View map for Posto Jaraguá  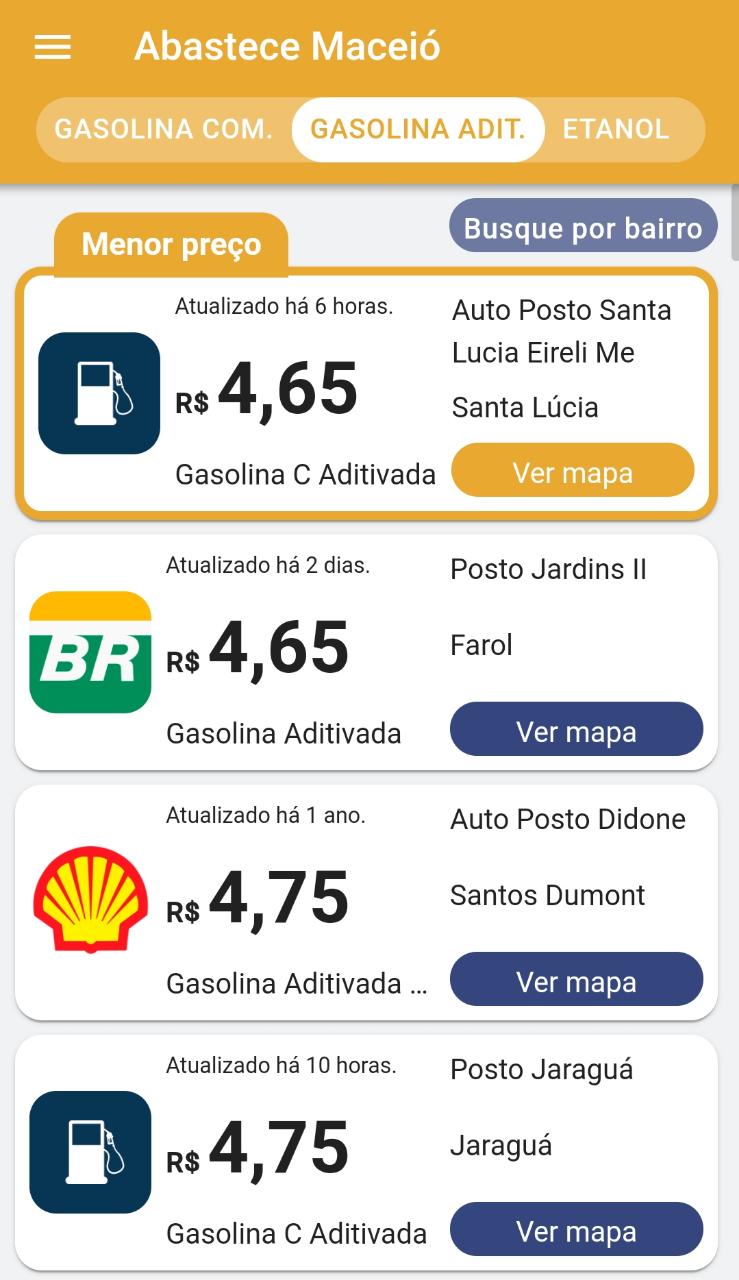click(x=576, y=1230)
